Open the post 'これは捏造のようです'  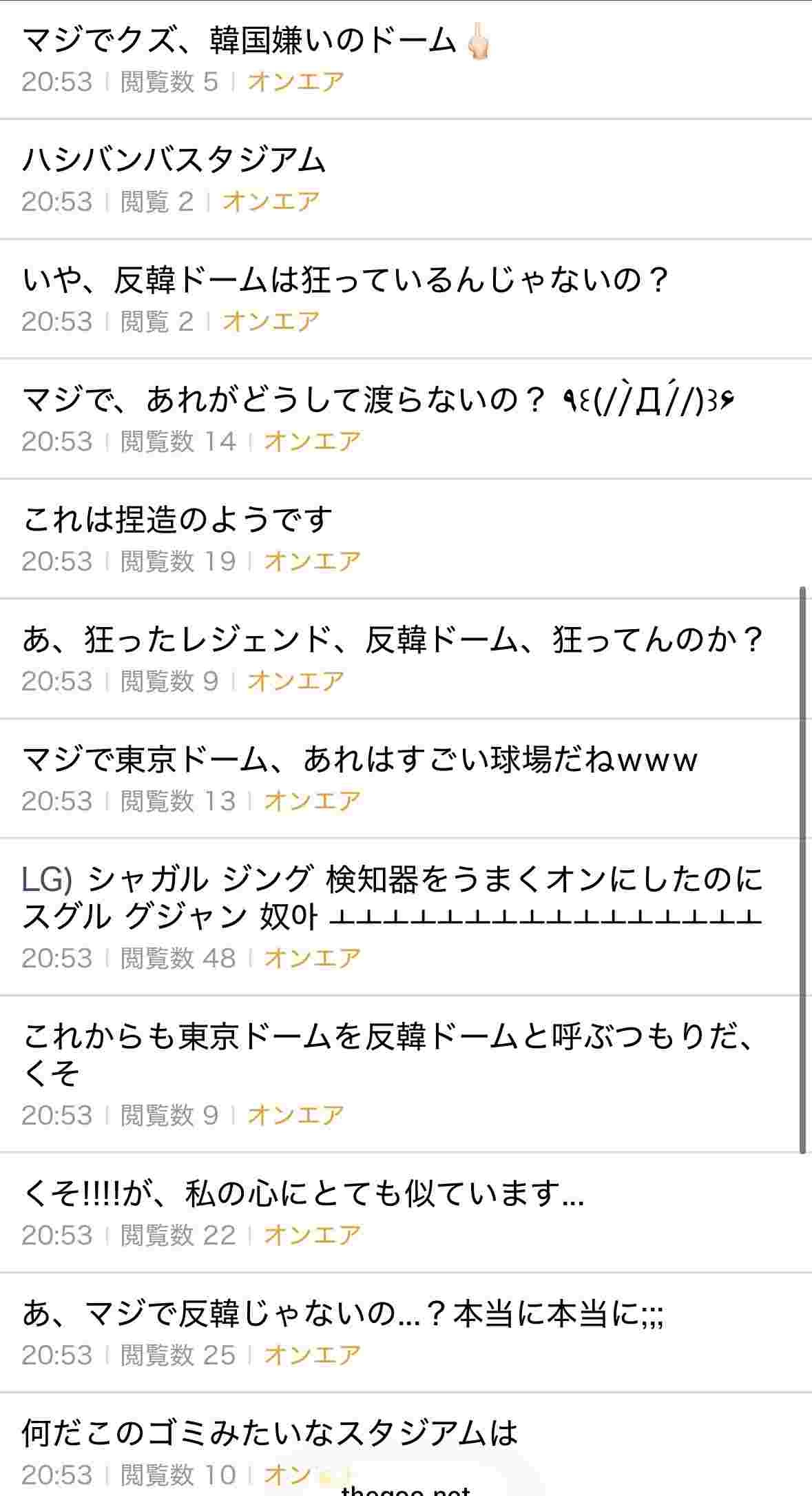pyautogui.click(x=178, y=520)
